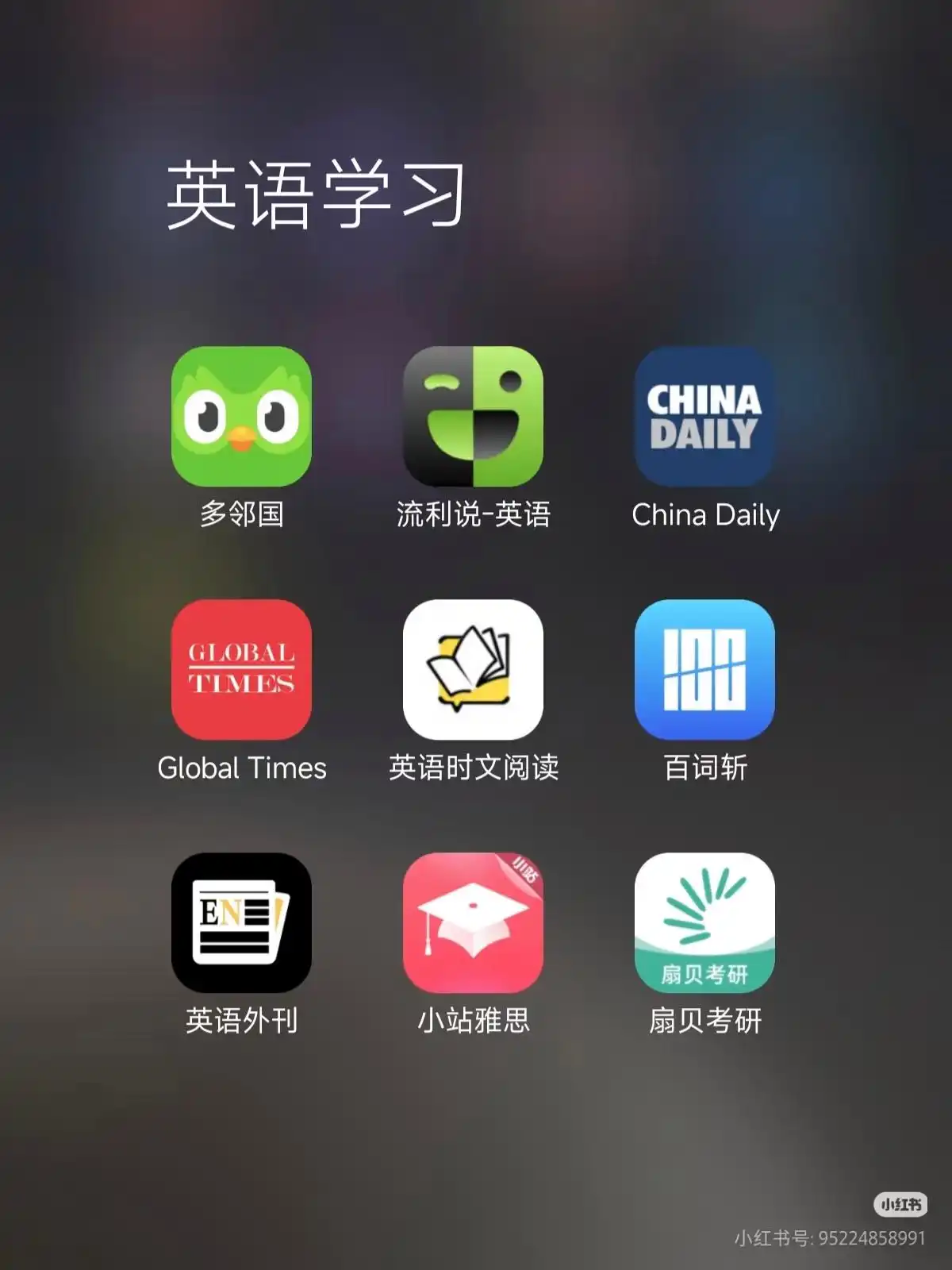Viewport: 952px width, 1270px height.
Task: Open 英语时文阅读 app
Action: 473,669
